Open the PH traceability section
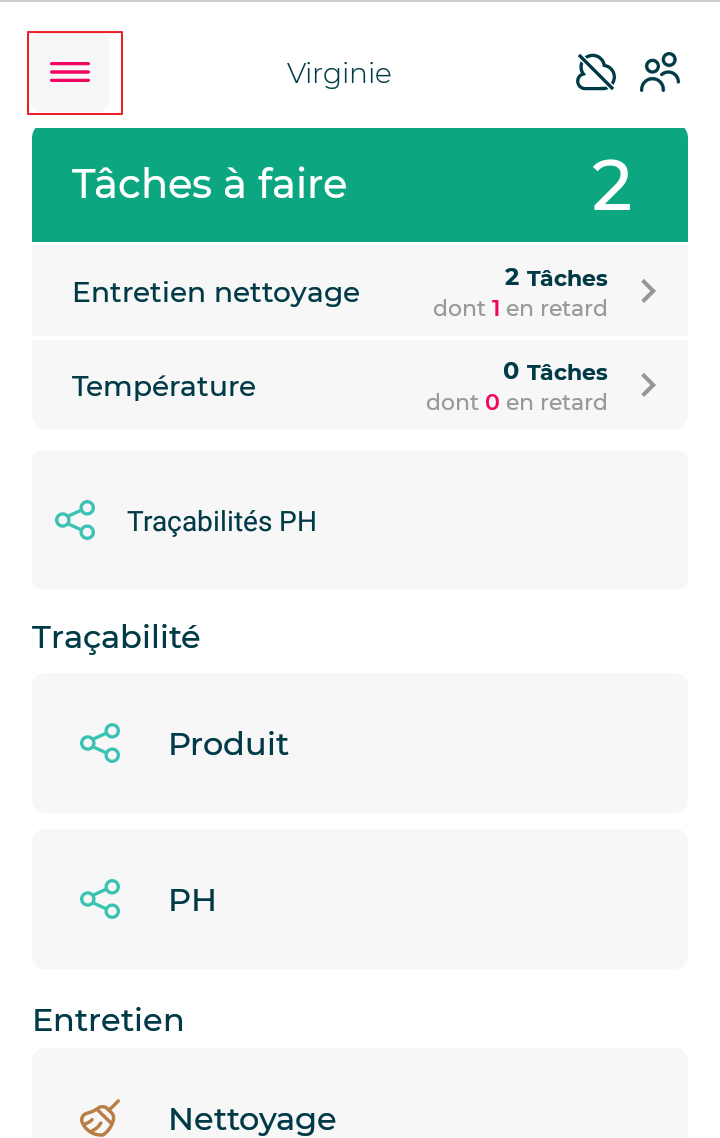Screen dimensions: 720x1138 tap(360, 899)
